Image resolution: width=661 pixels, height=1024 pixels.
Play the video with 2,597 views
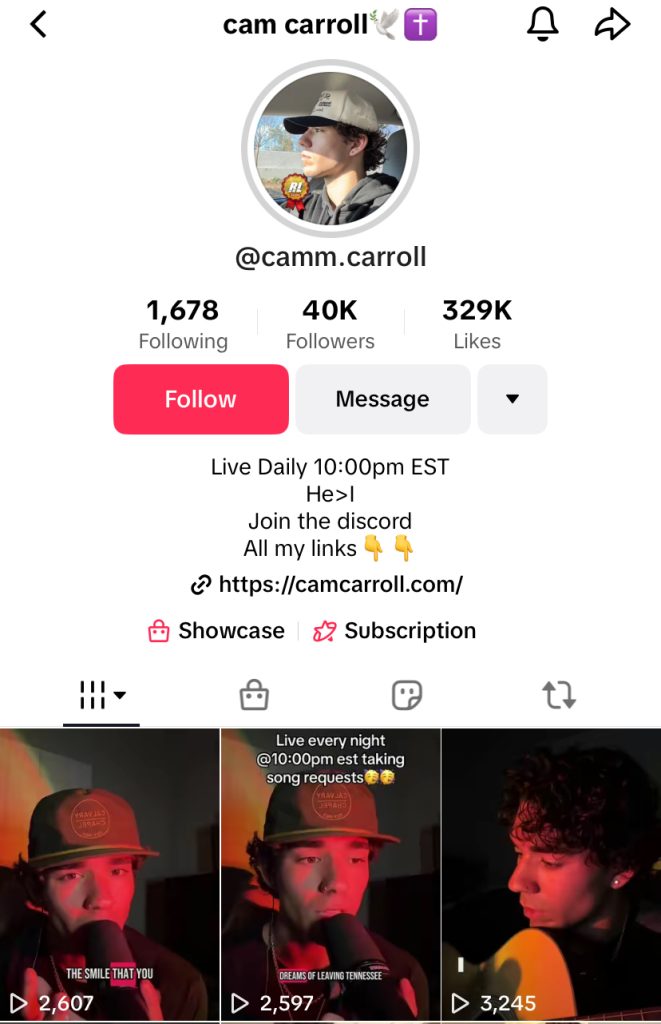coord(330,875)
